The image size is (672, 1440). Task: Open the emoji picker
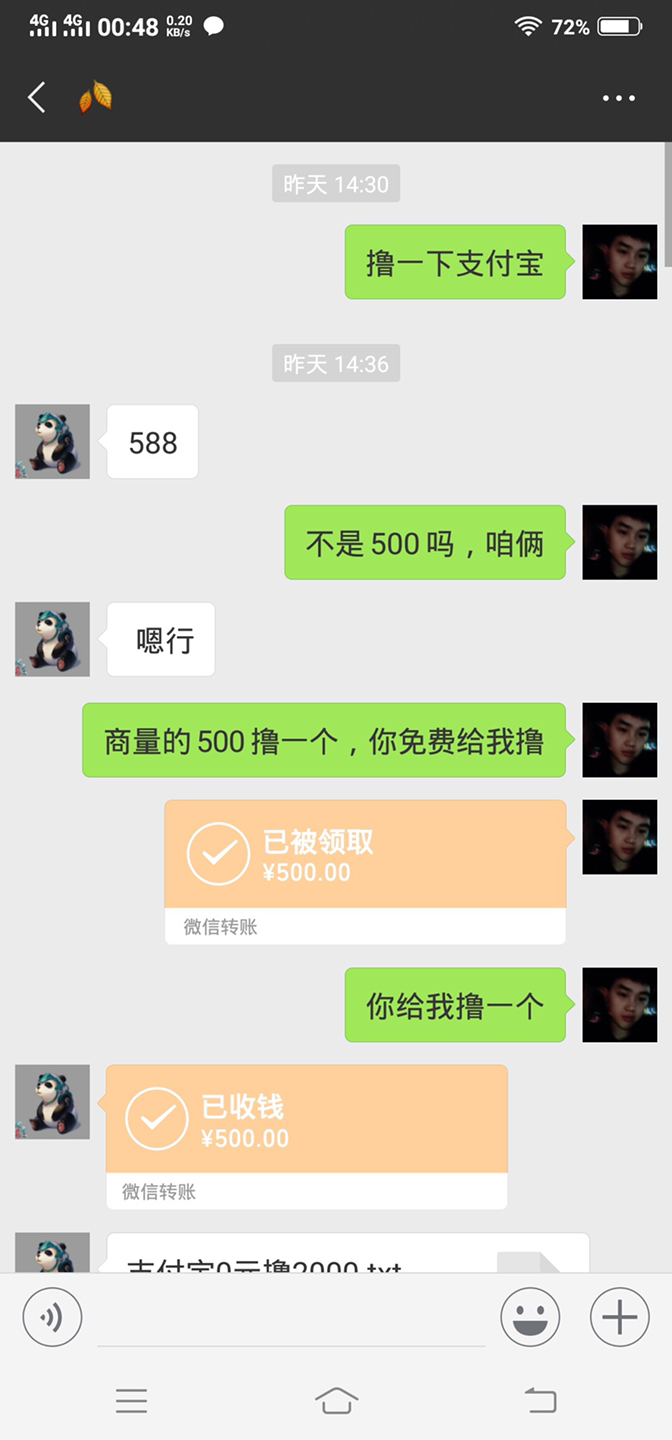[x=530, y=1317]
